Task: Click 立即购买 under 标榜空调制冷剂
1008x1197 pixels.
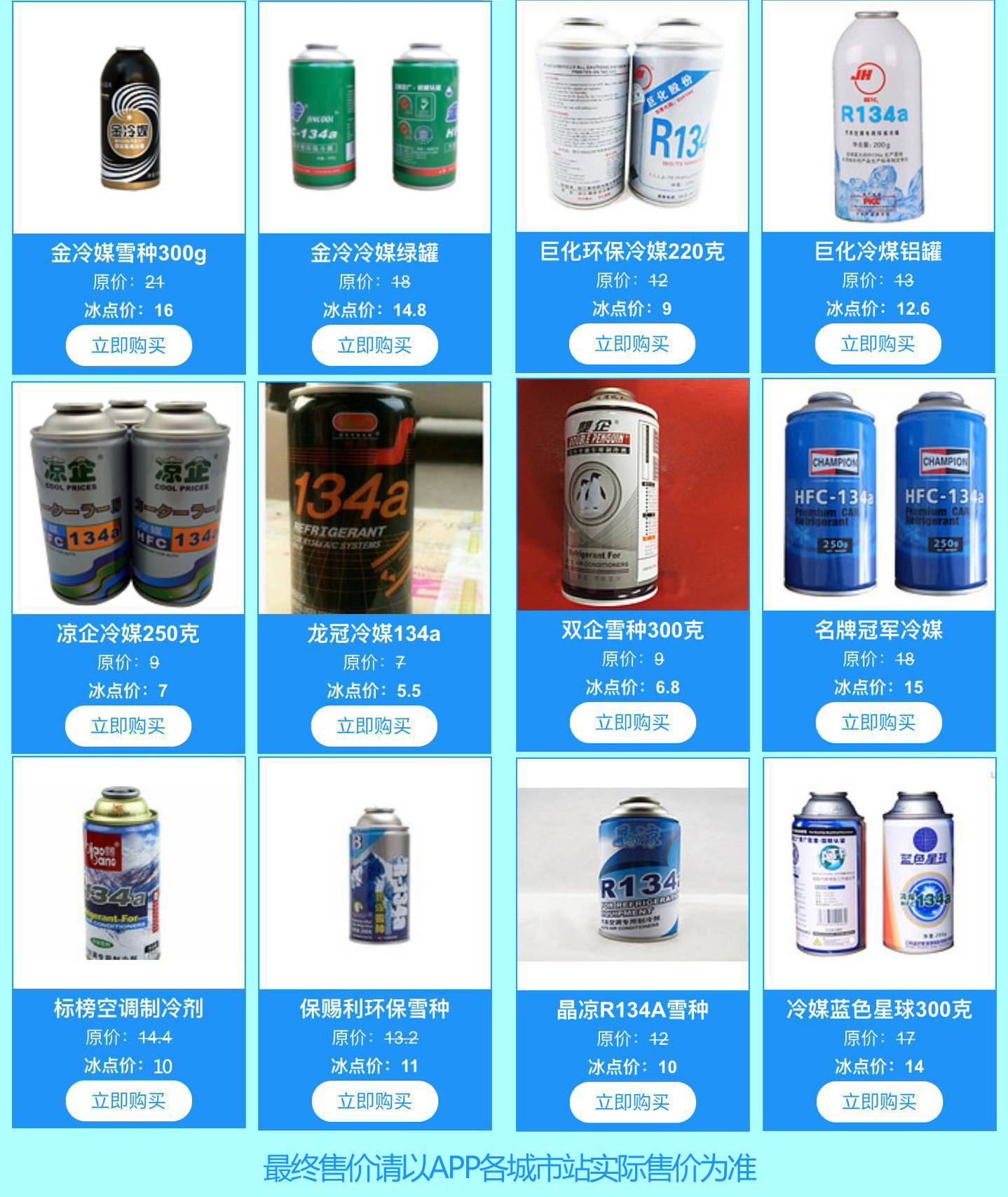Action: tap(127, 1100)
